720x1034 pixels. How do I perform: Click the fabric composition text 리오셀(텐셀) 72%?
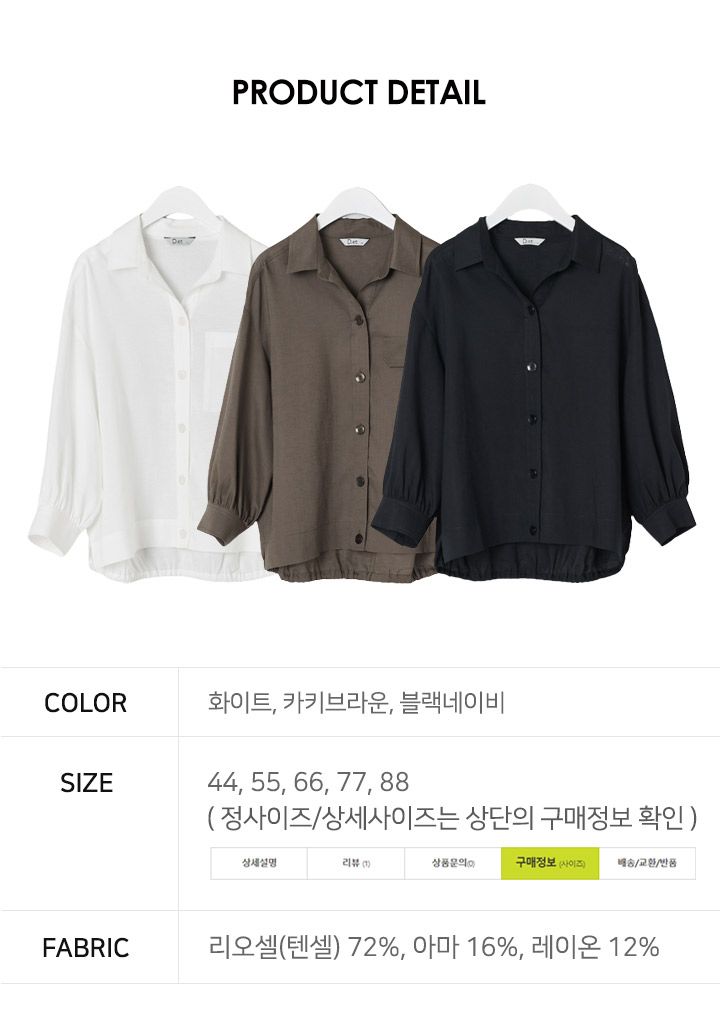(x=297, y=944)
